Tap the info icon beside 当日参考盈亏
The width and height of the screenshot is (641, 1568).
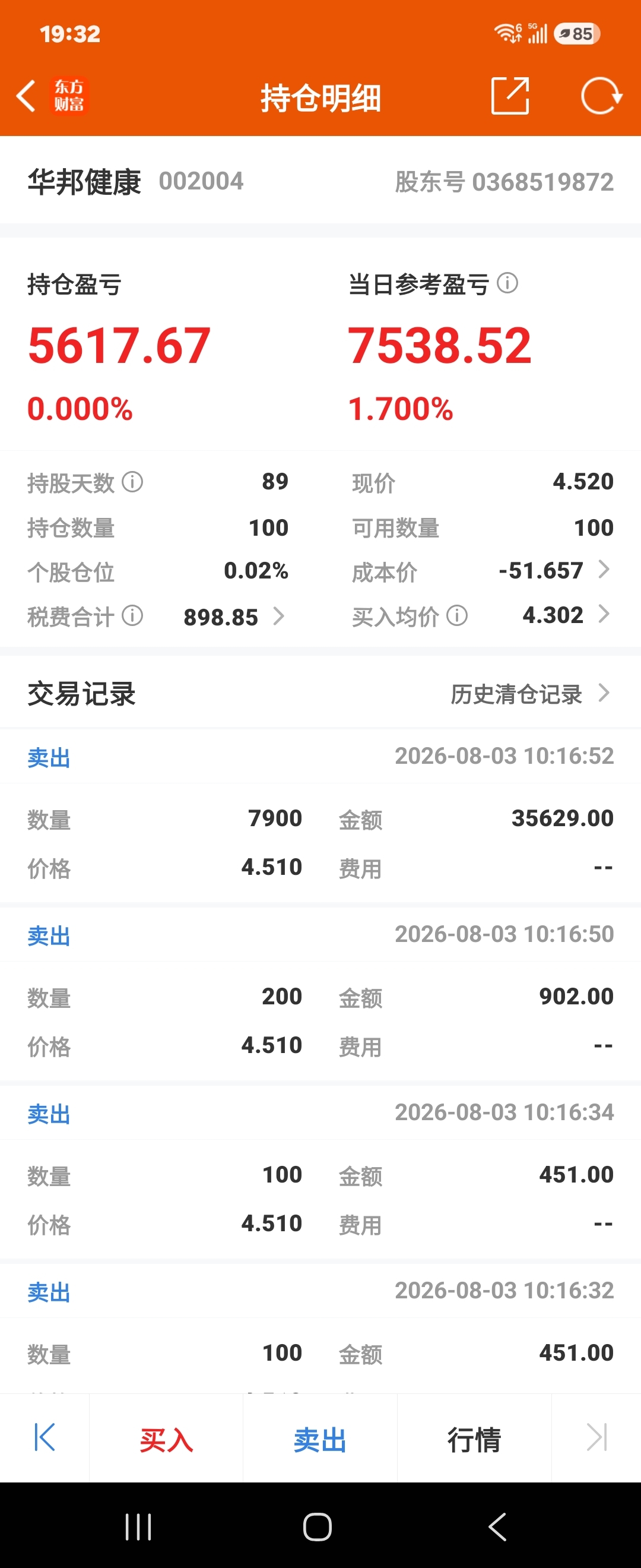pos(507,283)
